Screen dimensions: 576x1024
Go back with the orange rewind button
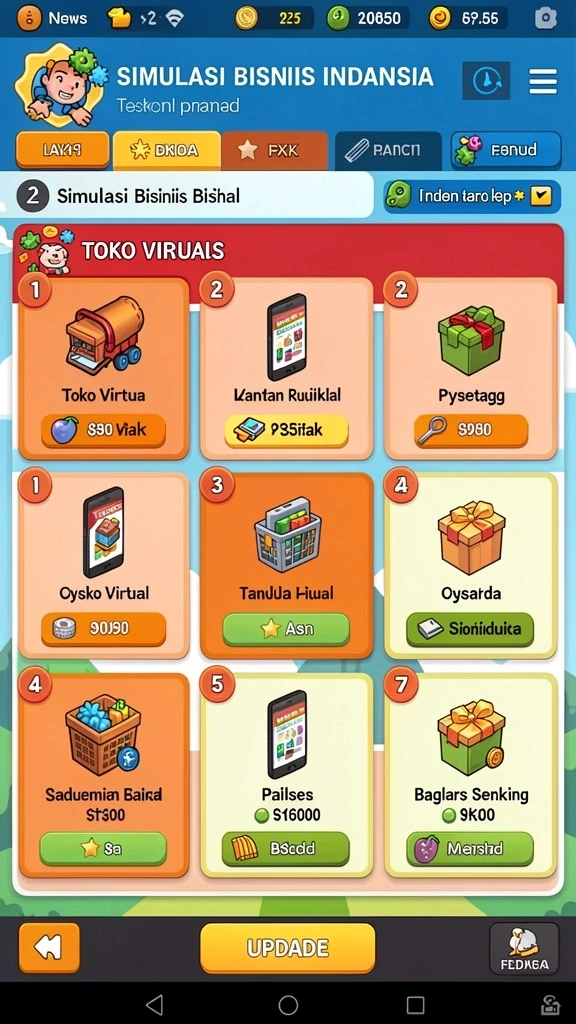49,948
